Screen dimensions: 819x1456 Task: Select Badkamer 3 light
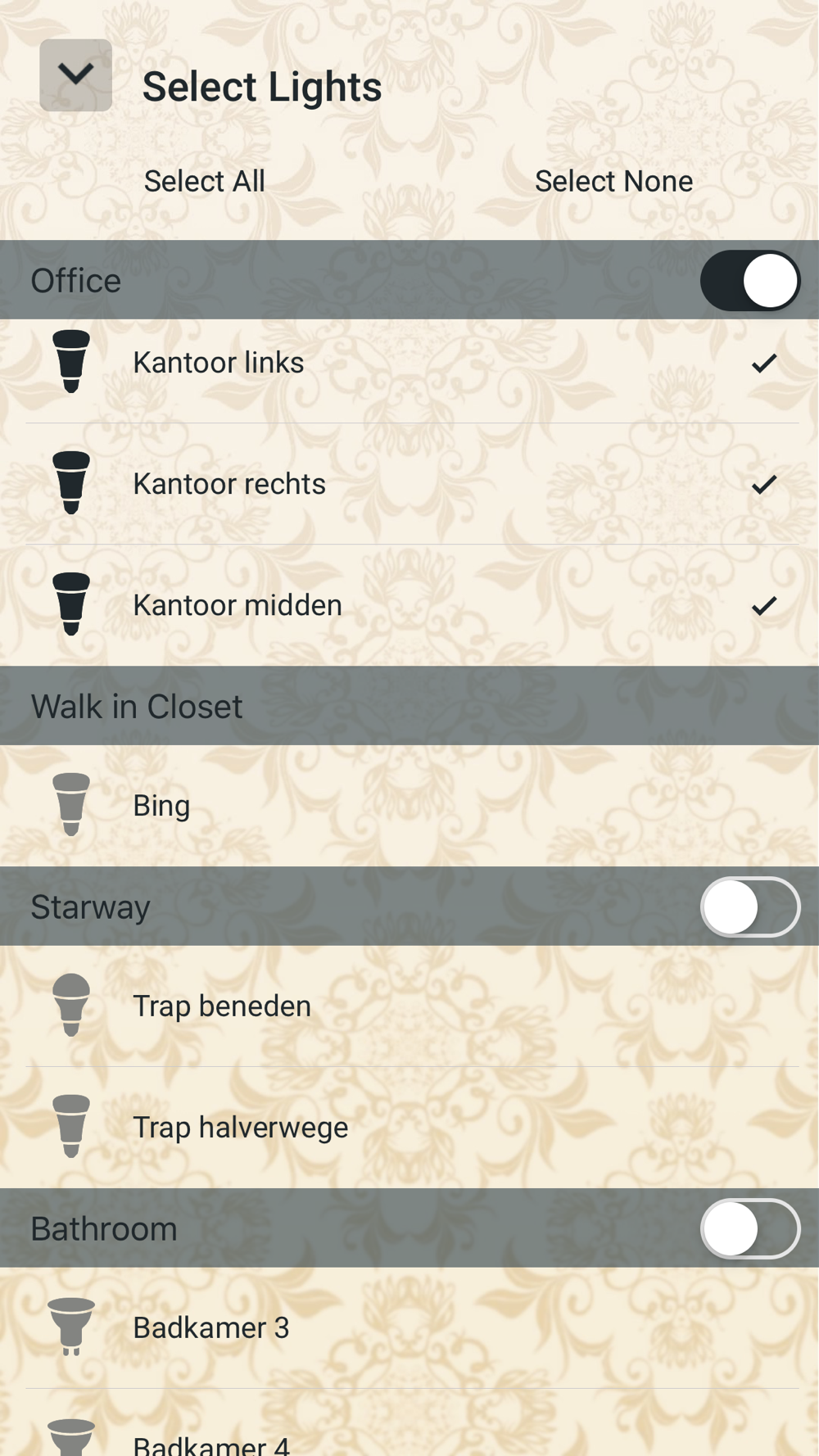[409, 1327]
